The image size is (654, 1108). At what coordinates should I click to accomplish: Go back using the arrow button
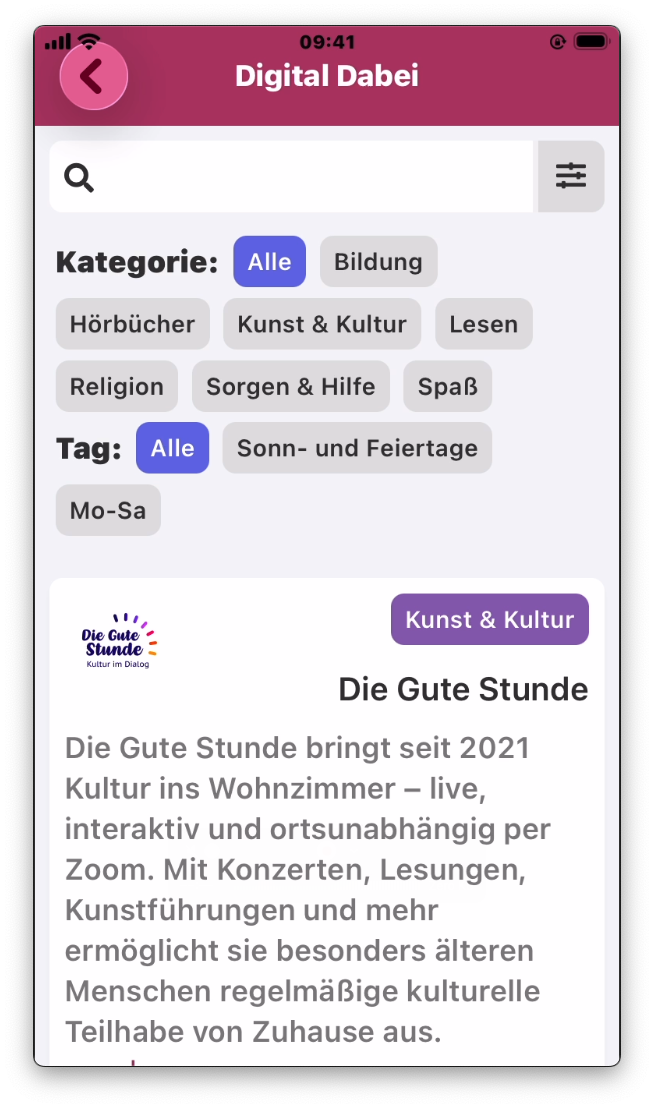93,76
